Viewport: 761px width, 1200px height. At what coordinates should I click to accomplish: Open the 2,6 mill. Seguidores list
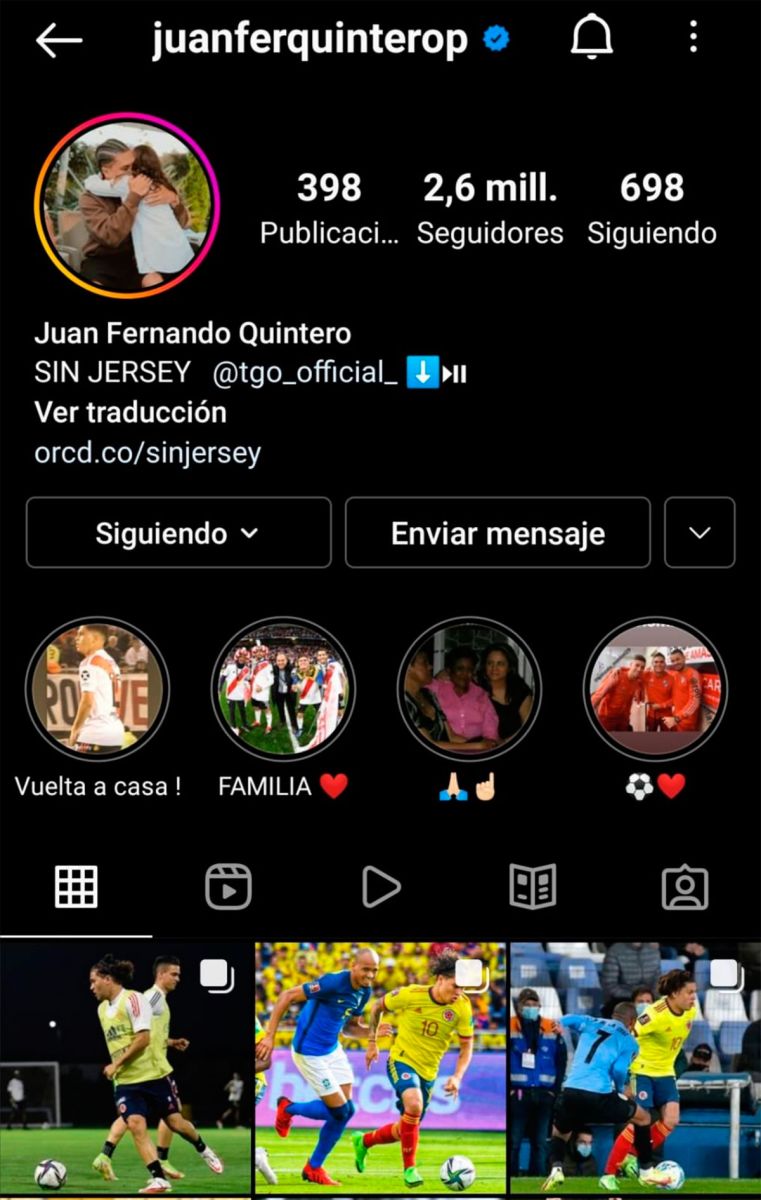[x=490, y=208]
